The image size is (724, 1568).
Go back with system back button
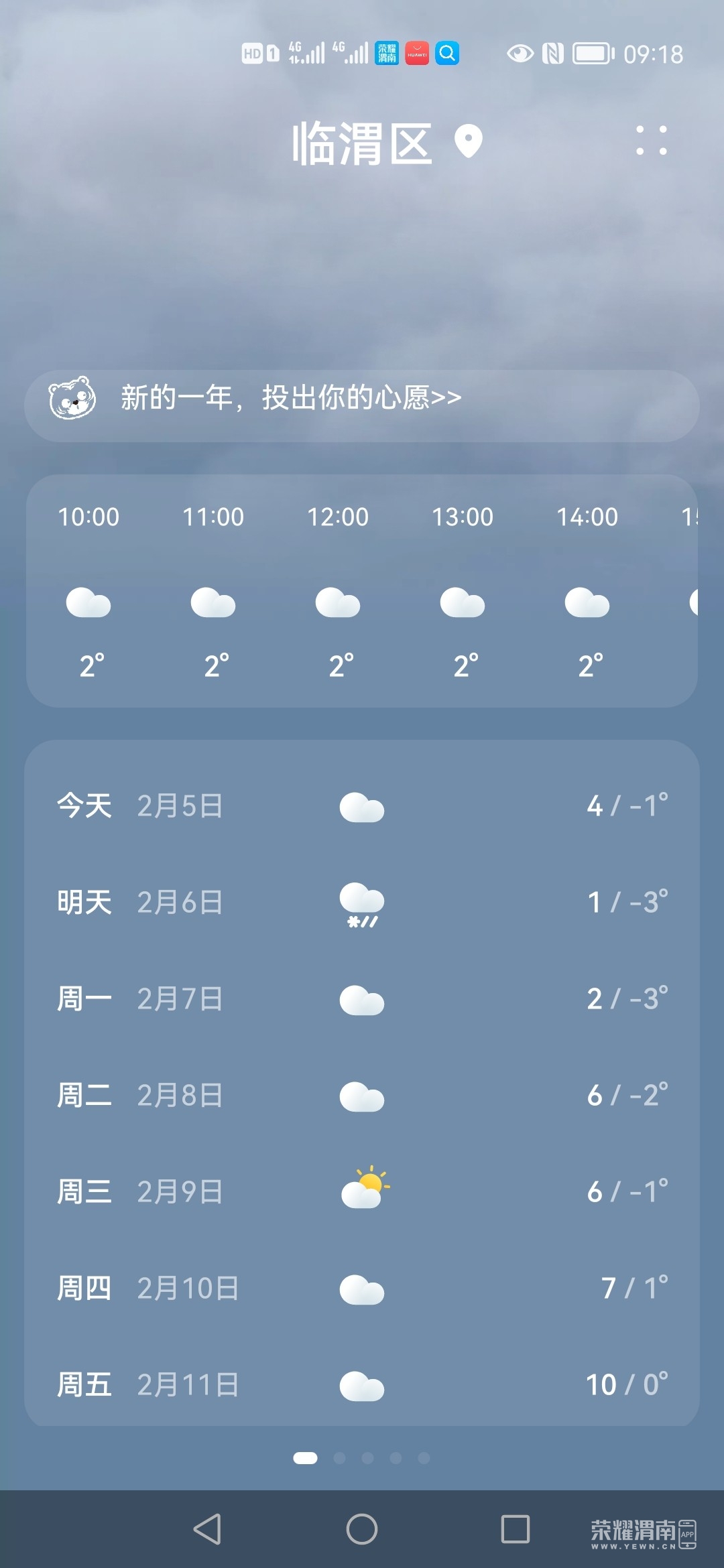click(x=207, y=1529)
